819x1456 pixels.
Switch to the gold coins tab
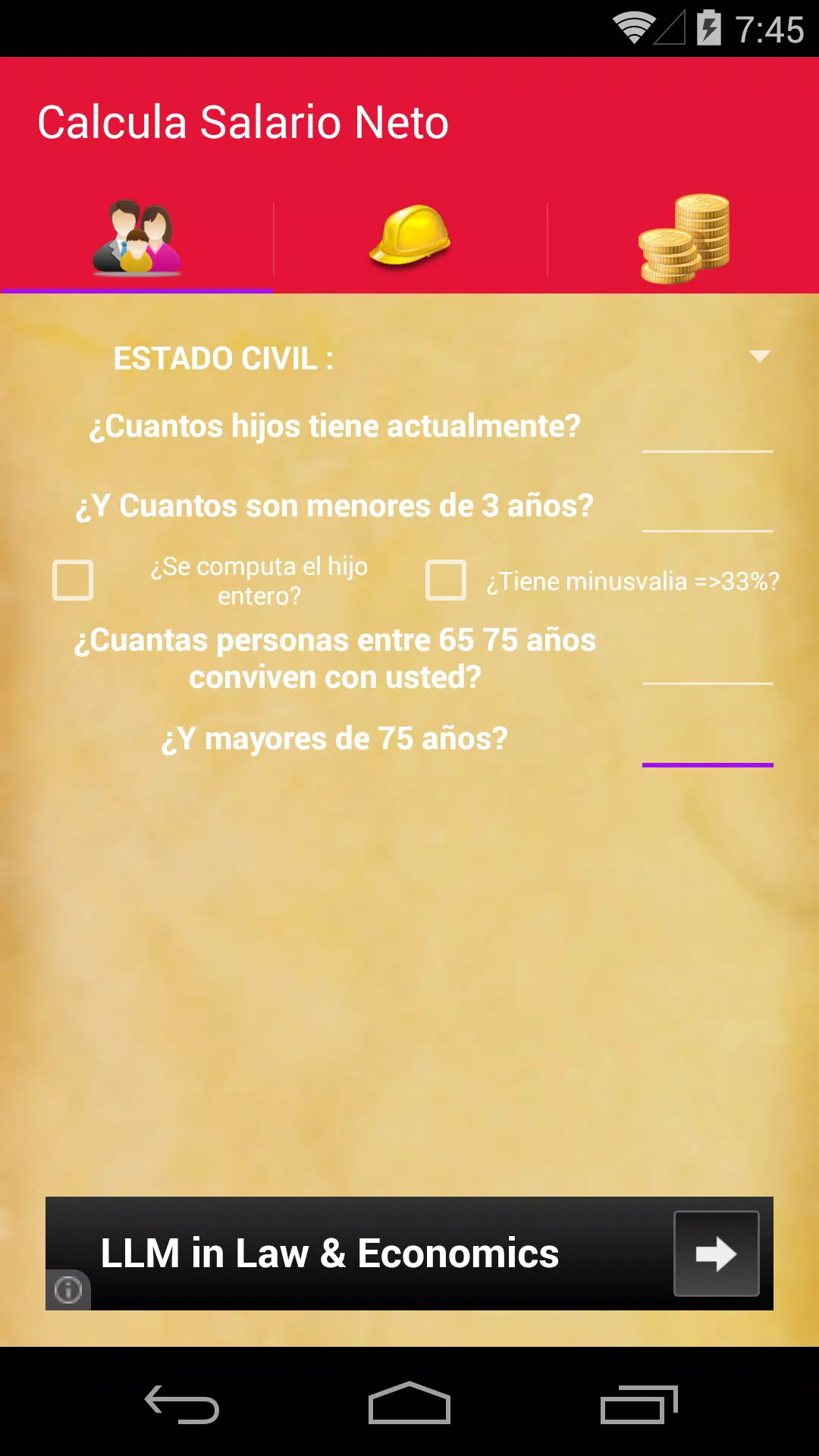[x=684, y=237]
